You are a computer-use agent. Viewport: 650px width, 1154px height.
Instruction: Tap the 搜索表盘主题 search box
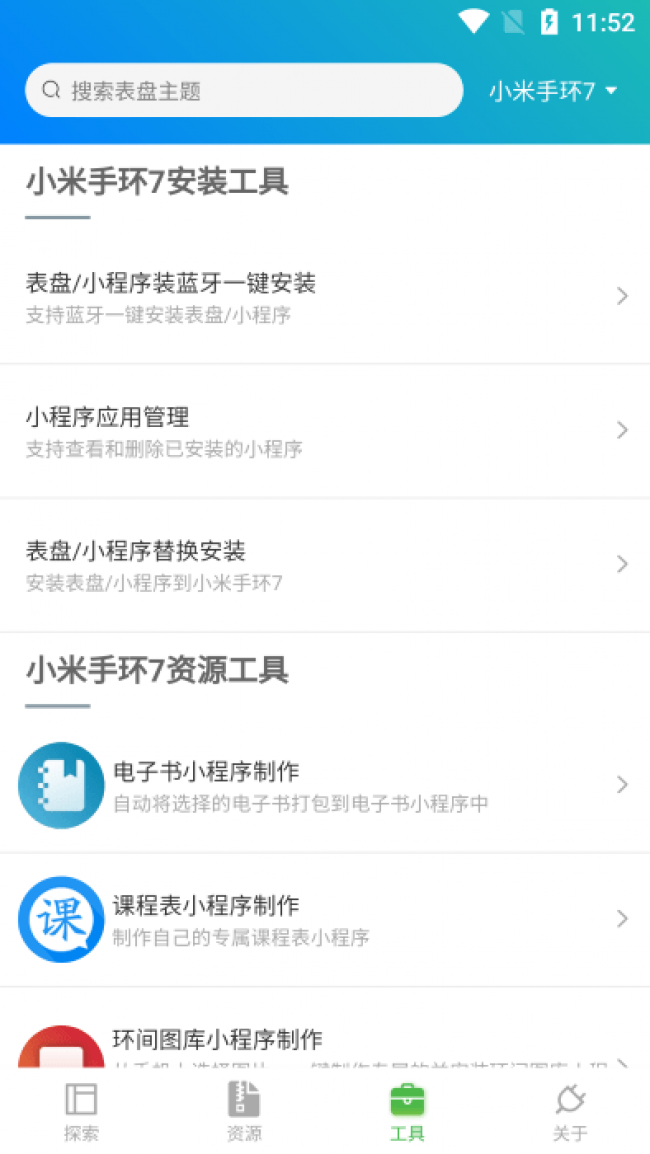click(x=243, y=91)
